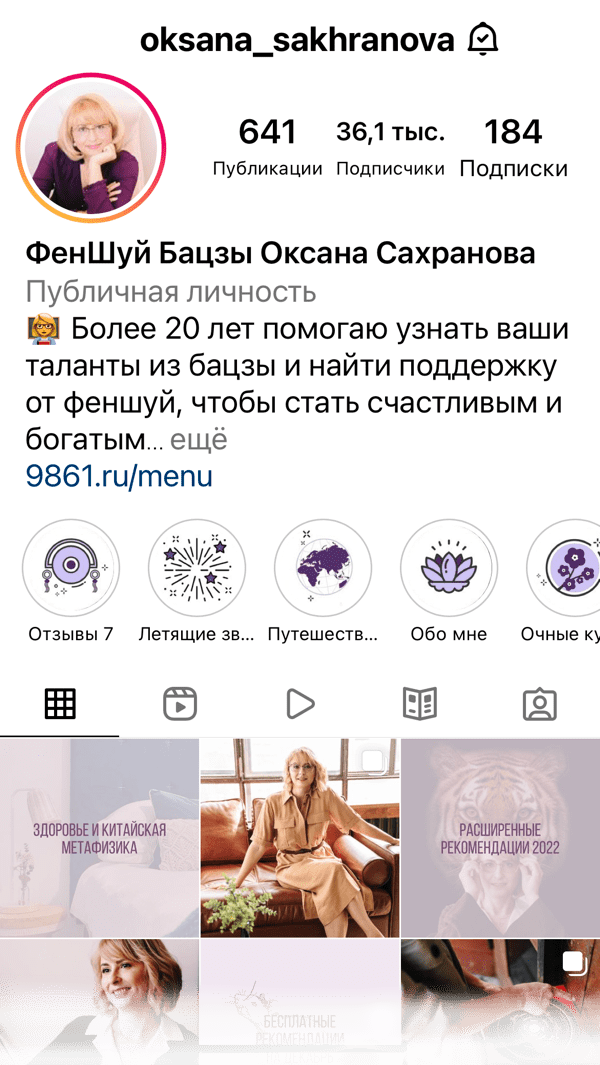Switch to the Reels tab

tap(180, 704)
